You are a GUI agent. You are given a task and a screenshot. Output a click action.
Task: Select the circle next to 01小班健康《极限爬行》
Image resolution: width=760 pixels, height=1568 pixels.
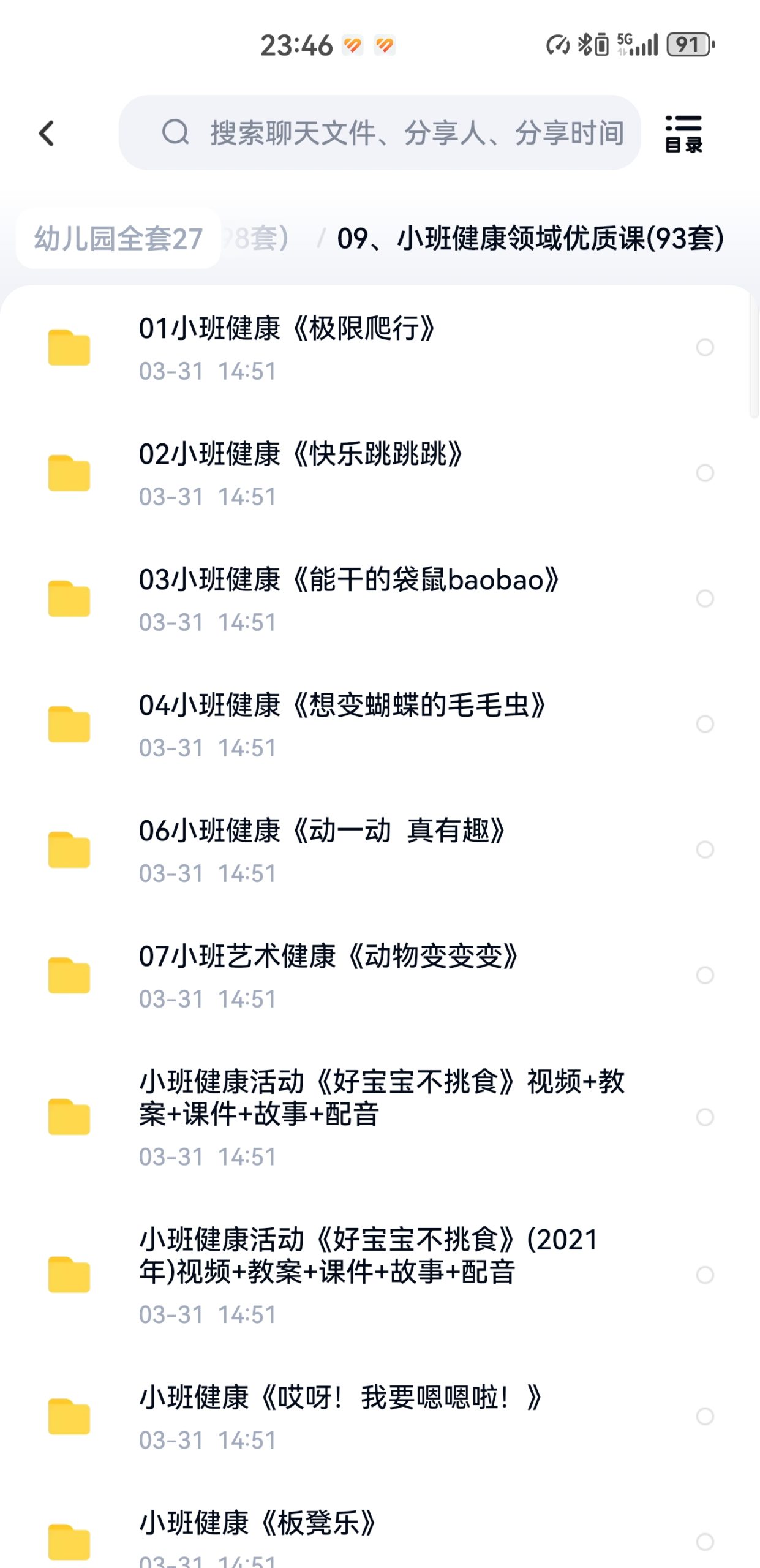(x=705, y=347)
